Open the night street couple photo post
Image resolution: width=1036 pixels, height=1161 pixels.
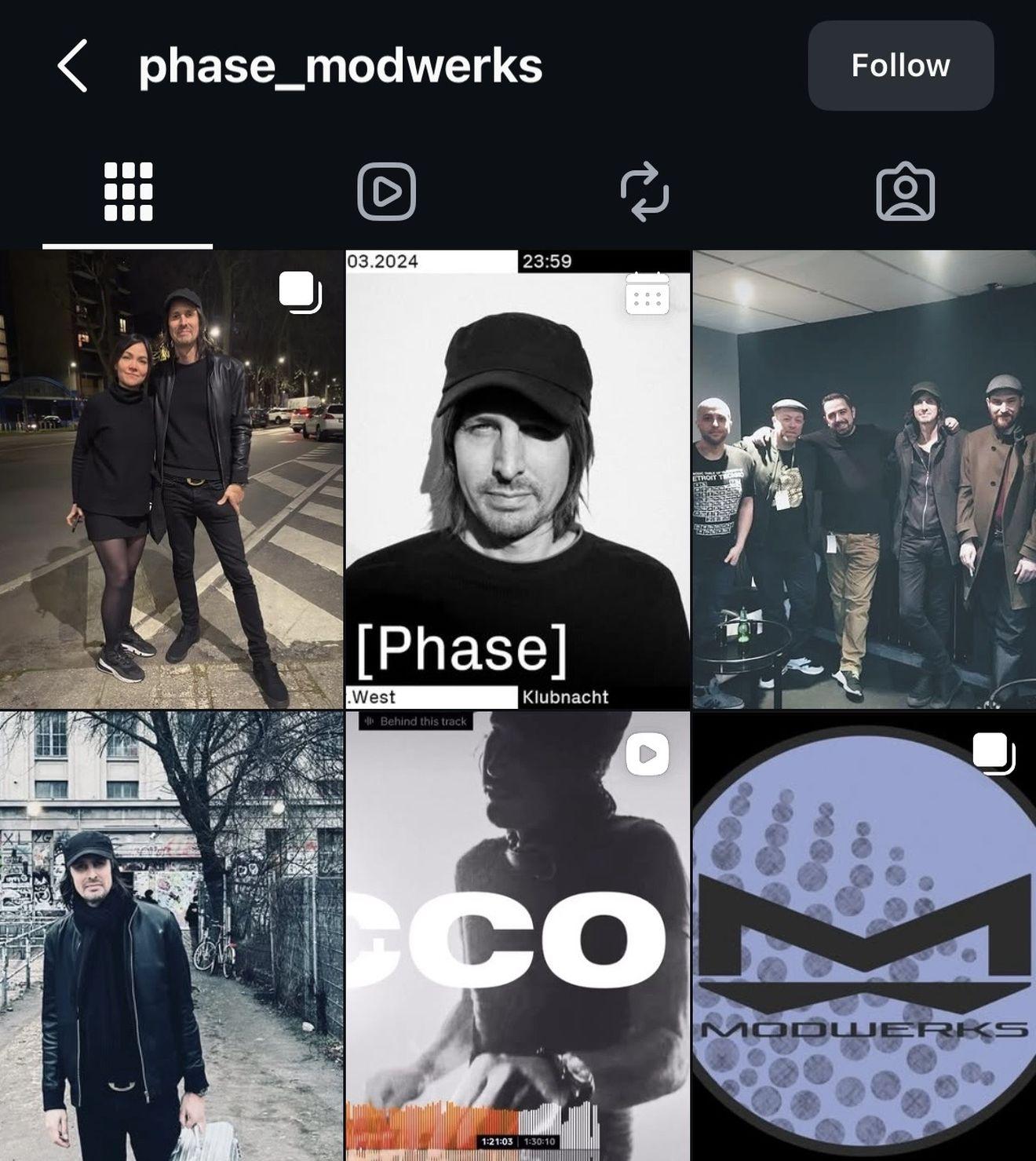tap(171, 479)
